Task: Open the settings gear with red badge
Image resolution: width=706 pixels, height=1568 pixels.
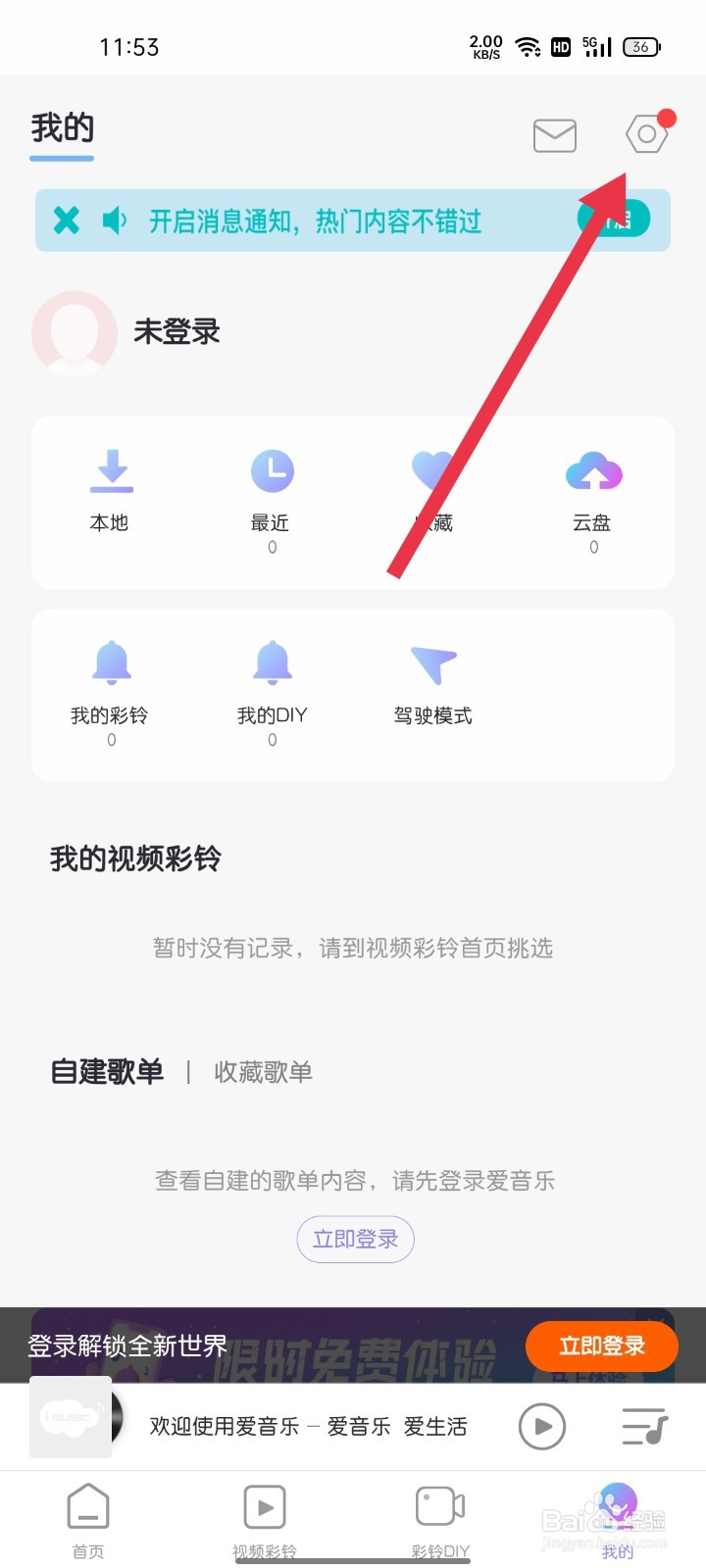Action: tap(647, 135)
